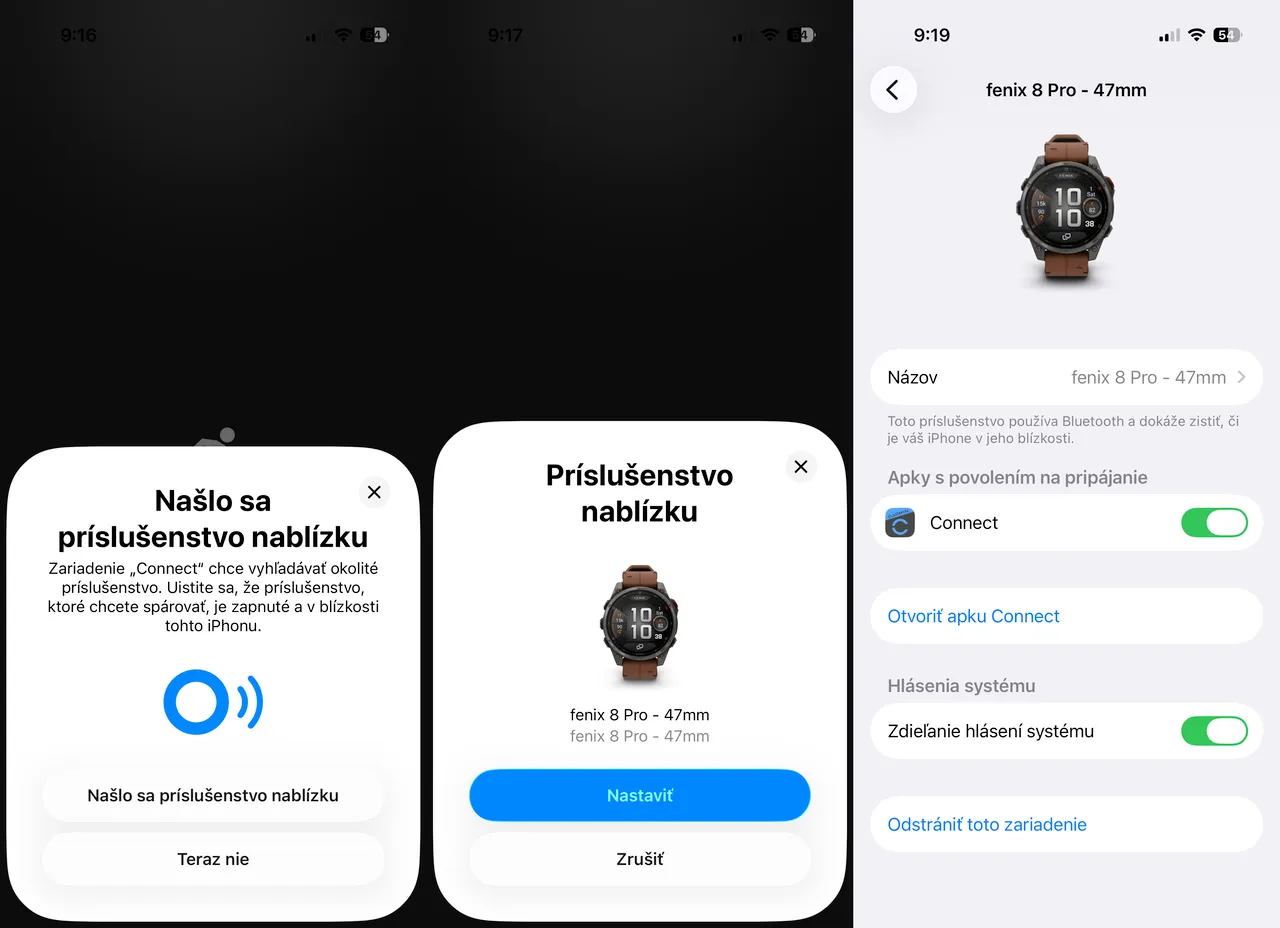Screen dimensions: 1280x928
Task: Dismiss the "Príslušenstvo nablízku" sheet with X
Action: pos(800,466)
